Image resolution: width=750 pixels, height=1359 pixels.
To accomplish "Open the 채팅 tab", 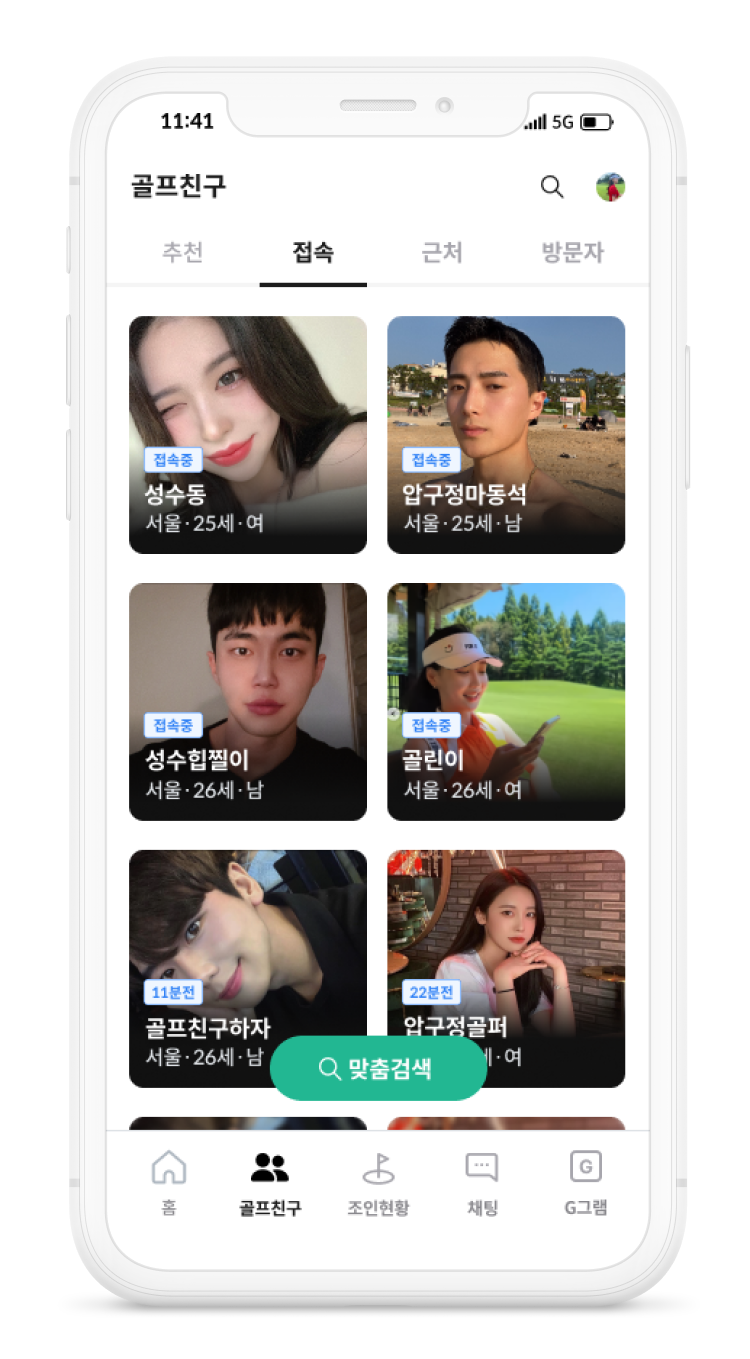I will click(x=482, y=1182).
